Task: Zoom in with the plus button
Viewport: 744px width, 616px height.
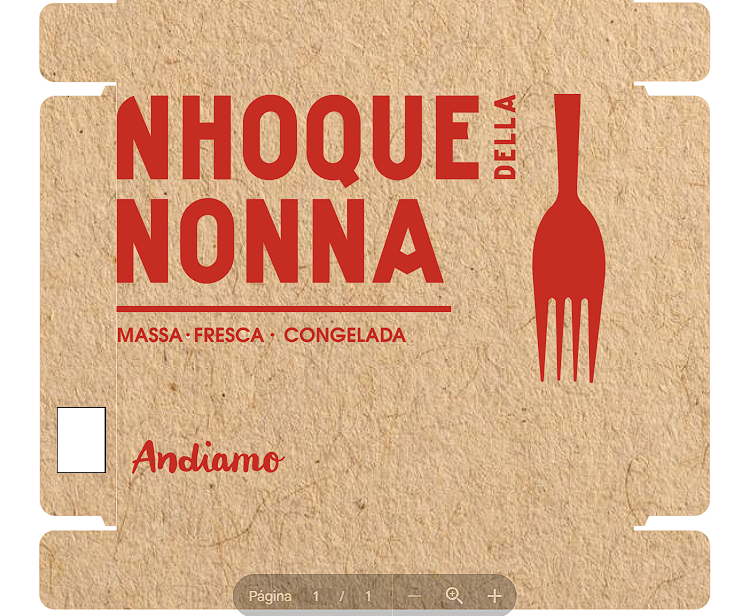Action: [494, 596]
